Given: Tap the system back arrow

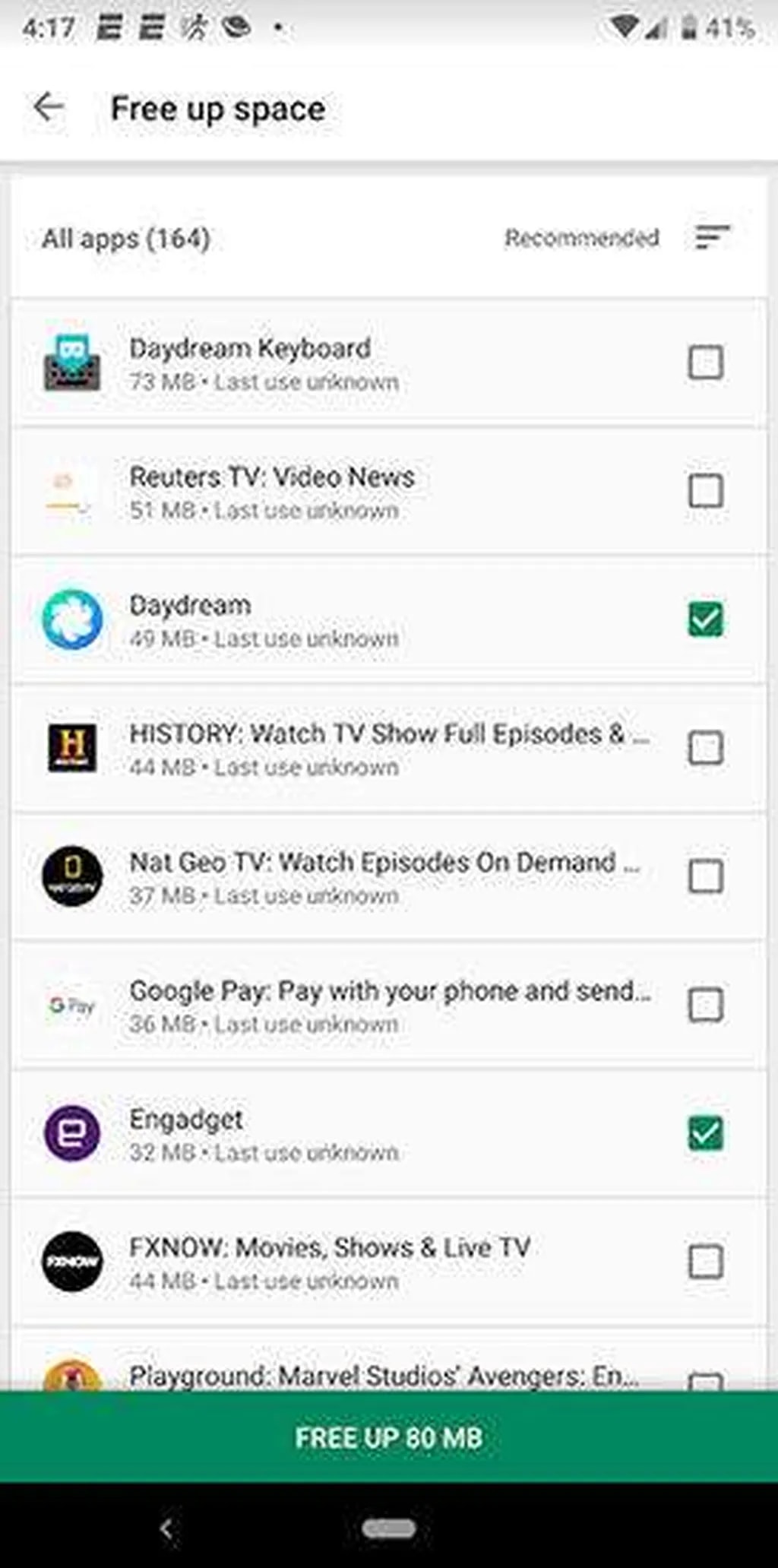Looking at the screenshot, I should (167, 1528).
